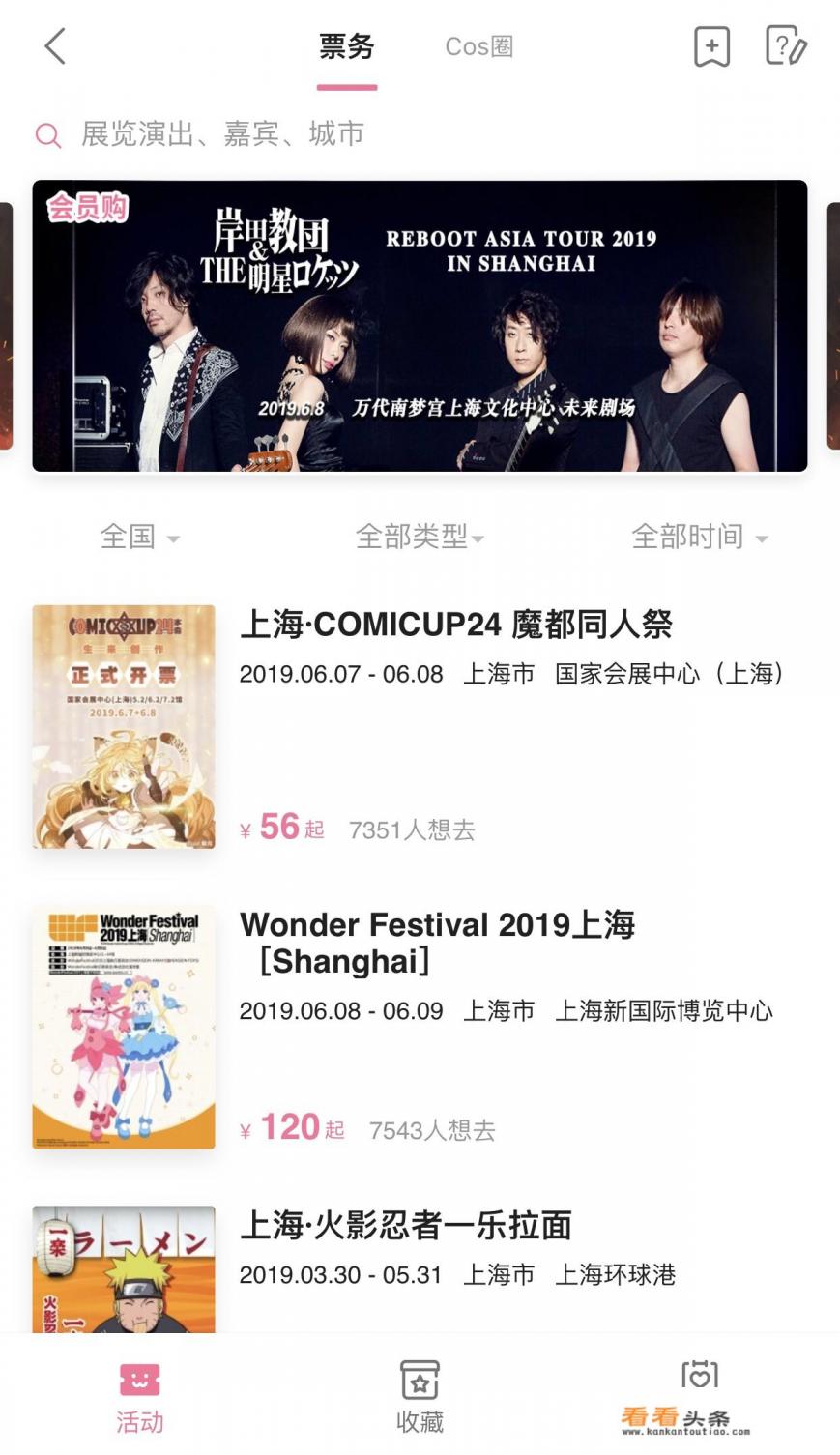Tap the Wonder Festival poster thumbnail

coord(122,1028)
